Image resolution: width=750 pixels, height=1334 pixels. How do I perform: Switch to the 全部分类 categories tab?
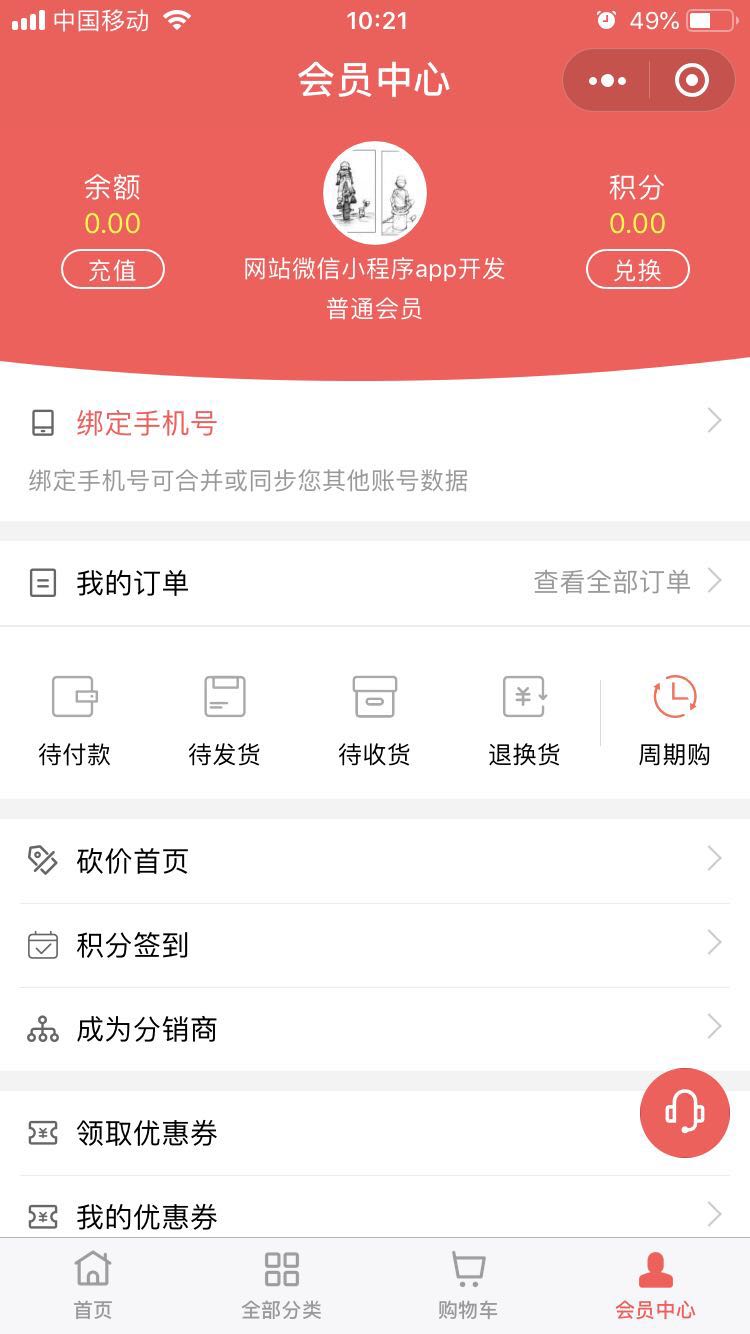(x=281, y=1285)
